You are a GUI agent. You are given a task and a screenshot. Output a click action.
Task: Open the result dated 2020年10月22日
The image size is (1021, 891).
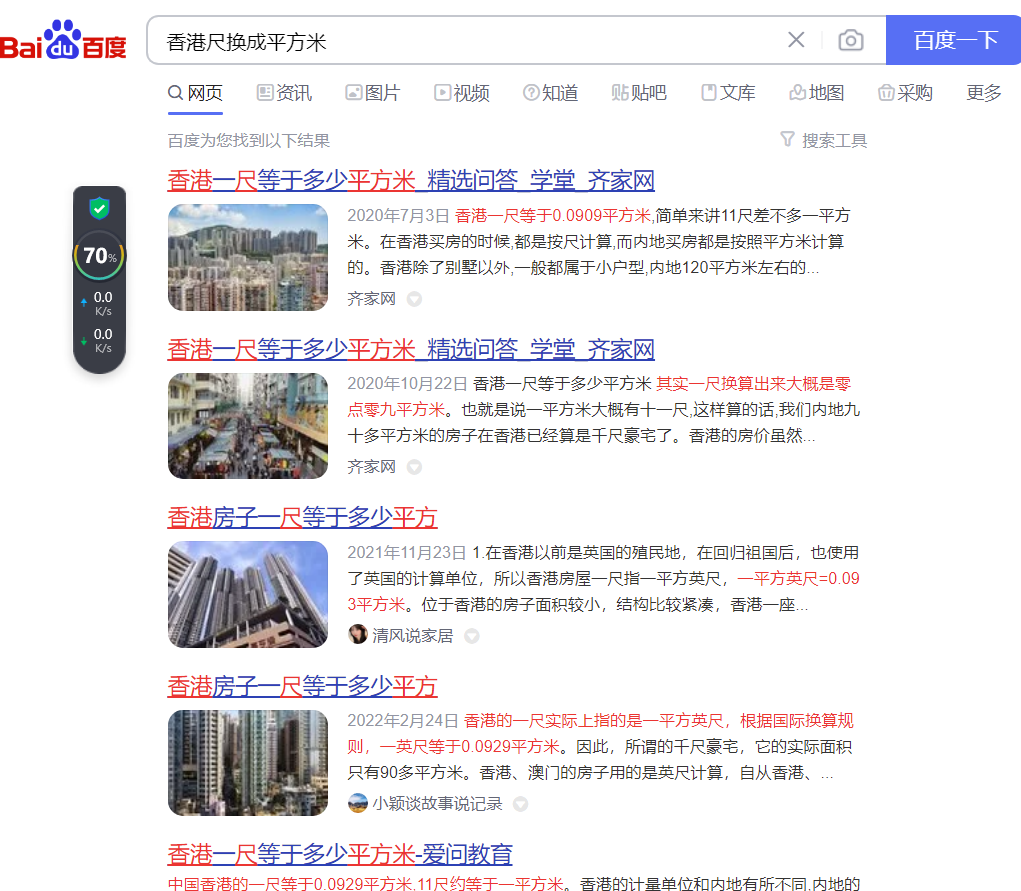411,349
